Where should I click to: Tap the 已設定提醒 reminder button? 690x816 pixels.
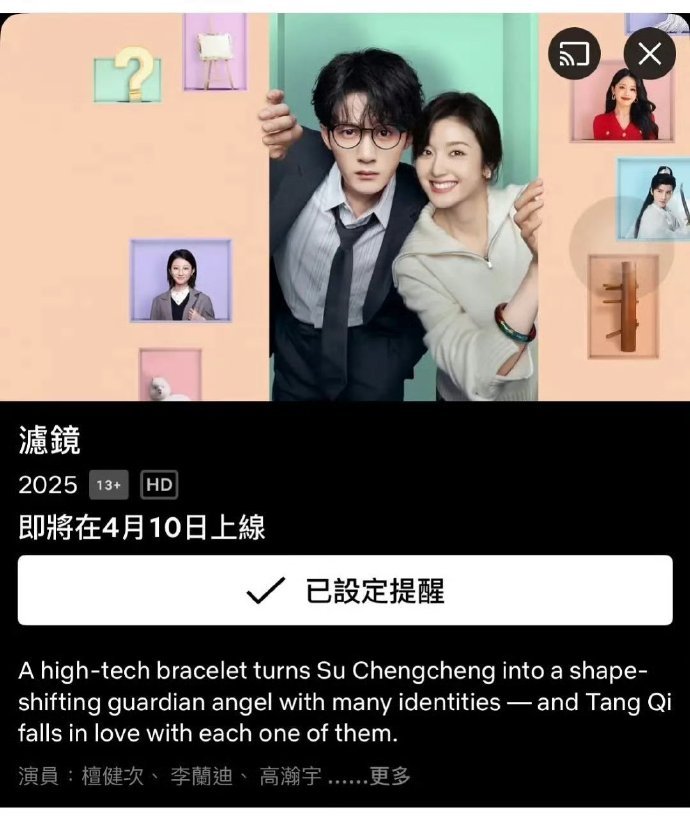click(x=345, y=590)
